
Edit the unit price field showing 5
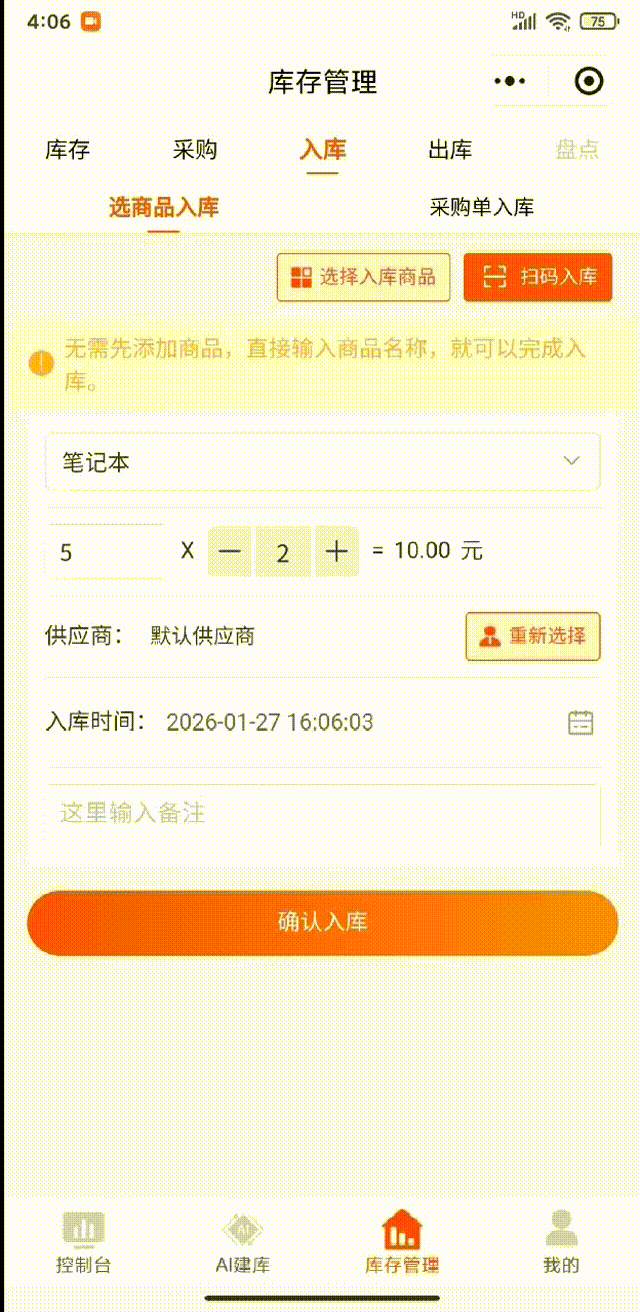(104, 551)
